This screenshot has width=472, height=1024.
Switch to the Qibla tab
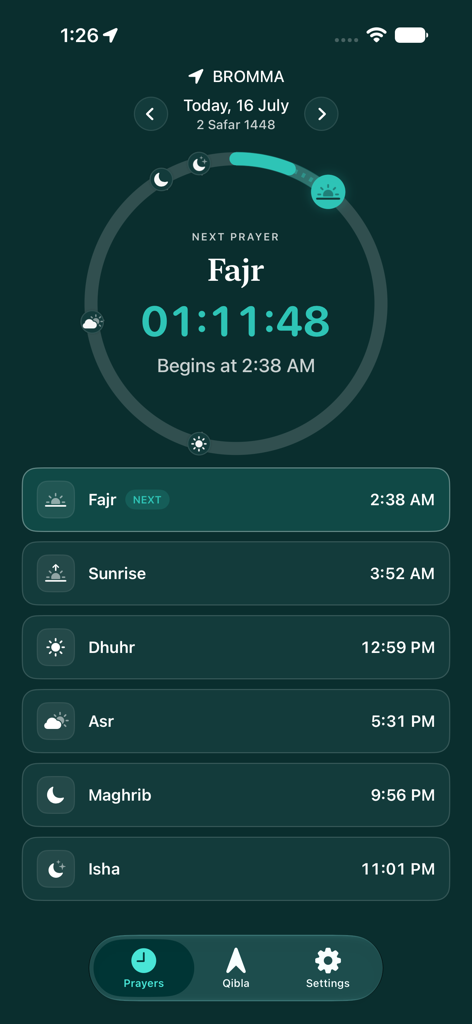pos(236,968)
